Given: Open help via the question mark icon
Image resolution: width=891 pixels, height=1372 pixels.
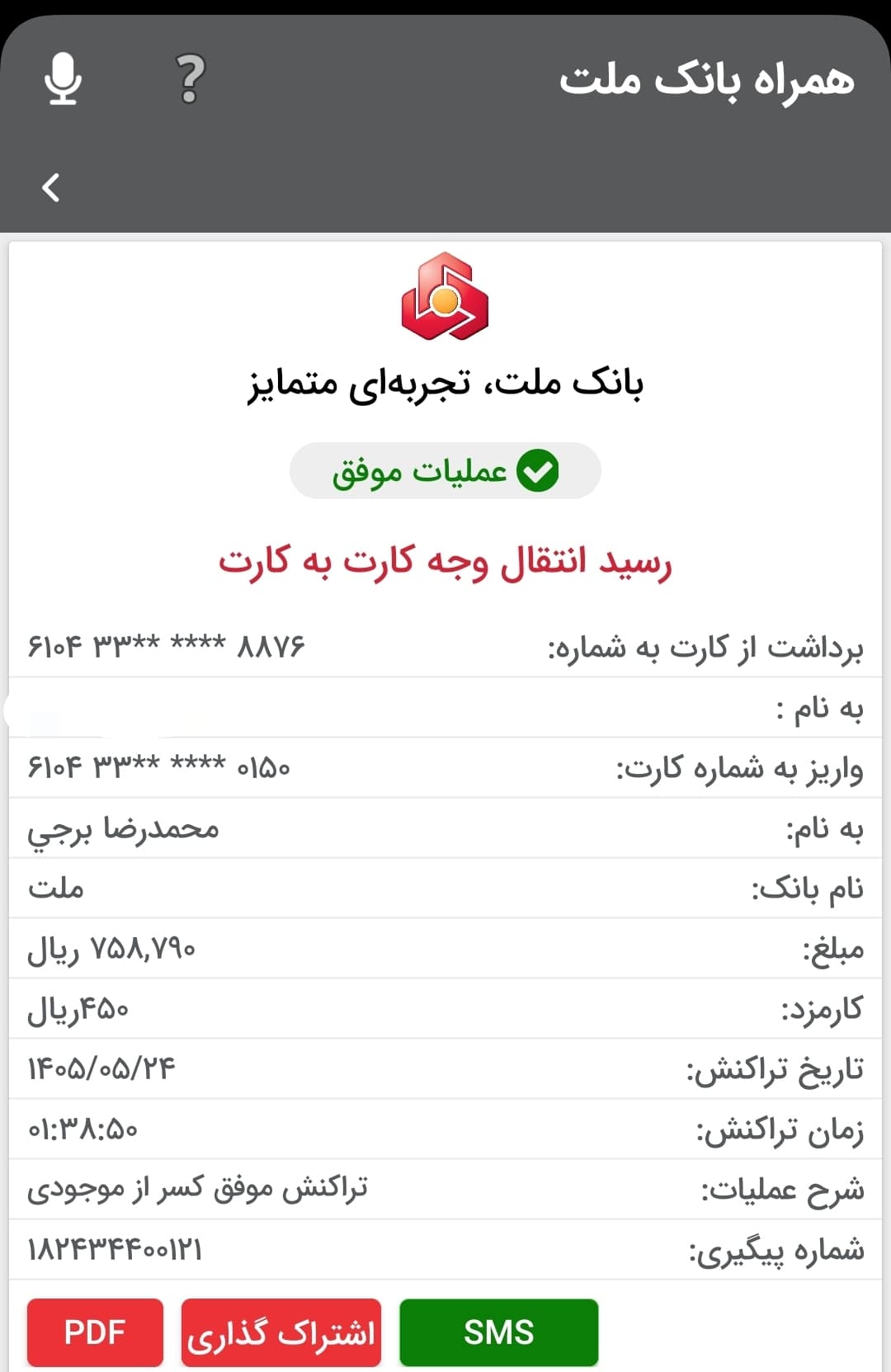Looking at the screenshot, I should coord(191,79).
